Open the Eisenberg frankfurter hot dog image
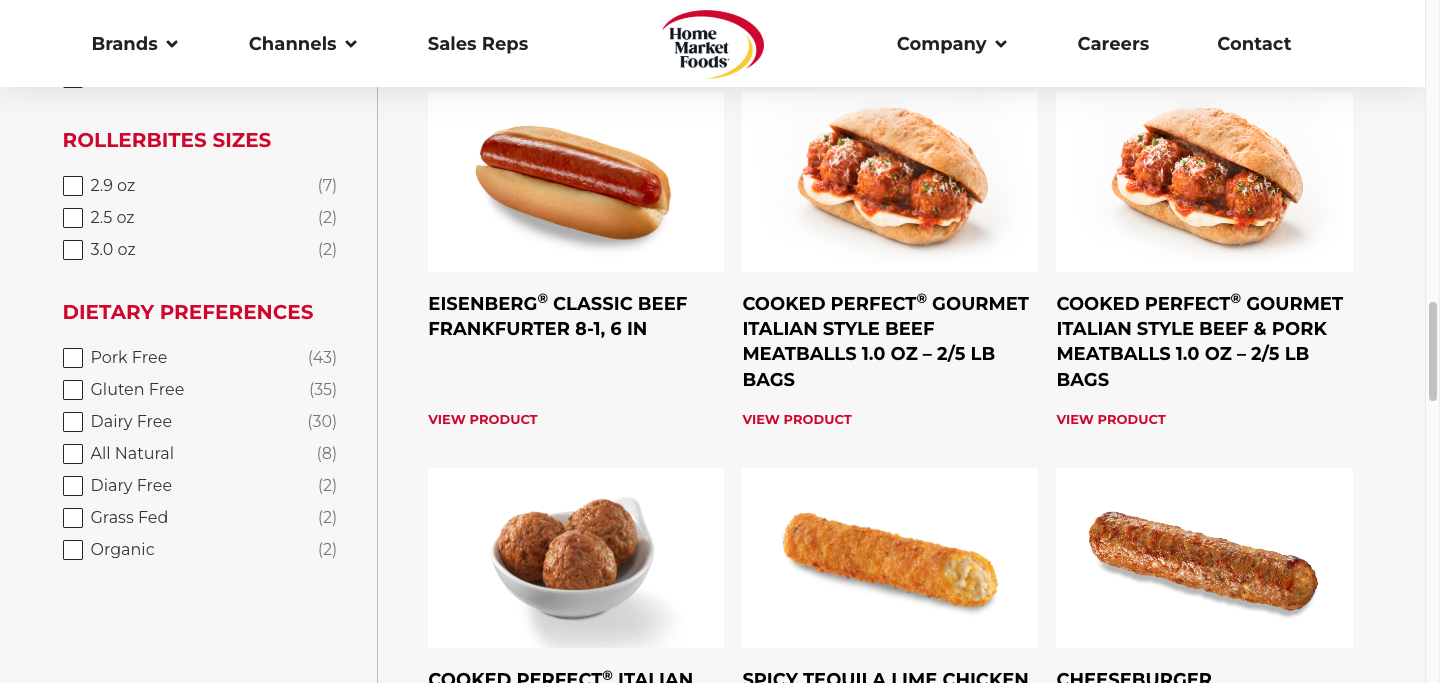 coord(575,182)
